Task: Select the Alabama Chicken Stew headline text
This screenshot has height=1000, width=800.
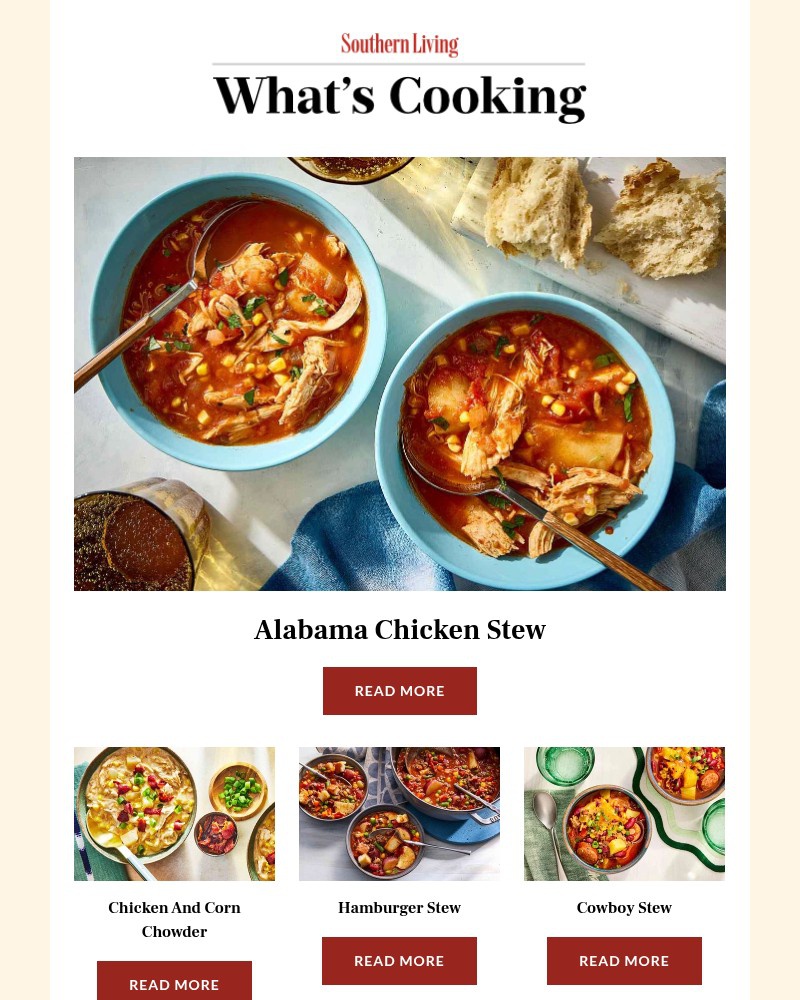Action: click(x=399, y=629)
